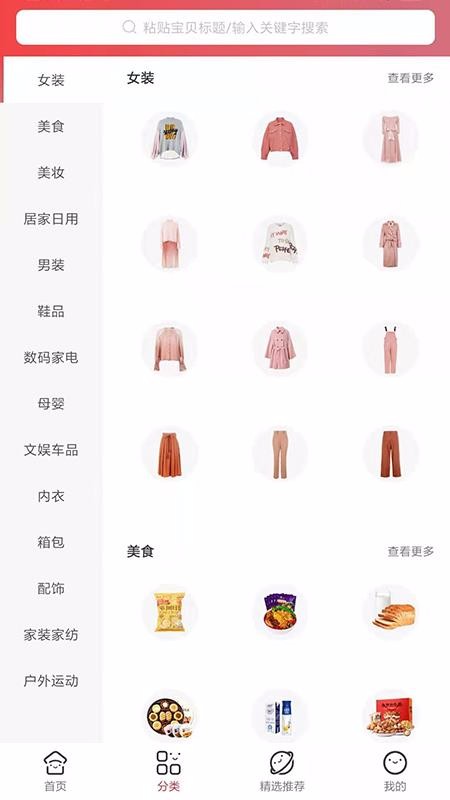This screenshot has width=450, height=800.
Task: Open the 居家日用 category
Action: coord(51,219)
